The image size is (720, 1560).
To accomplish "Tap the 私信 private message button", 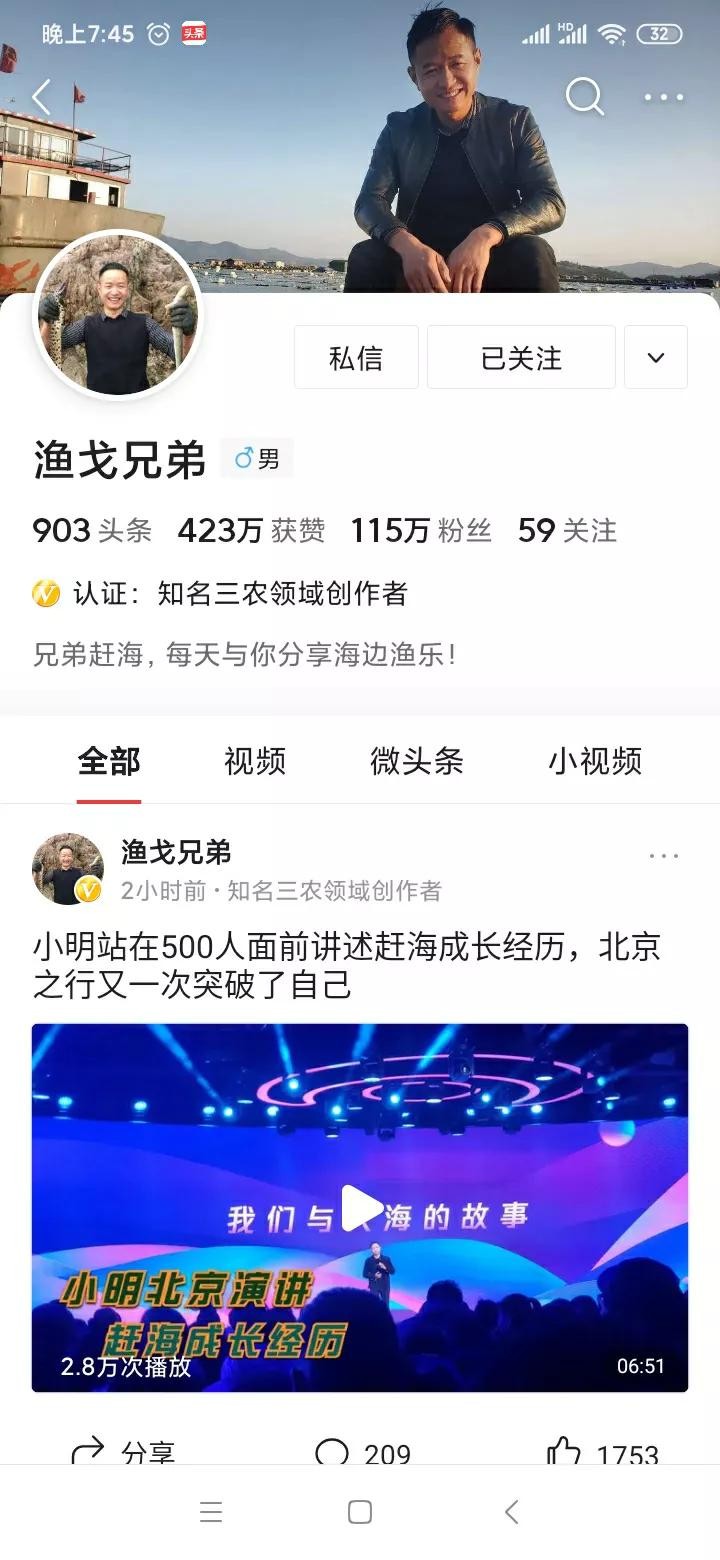I will pos(356,357).
